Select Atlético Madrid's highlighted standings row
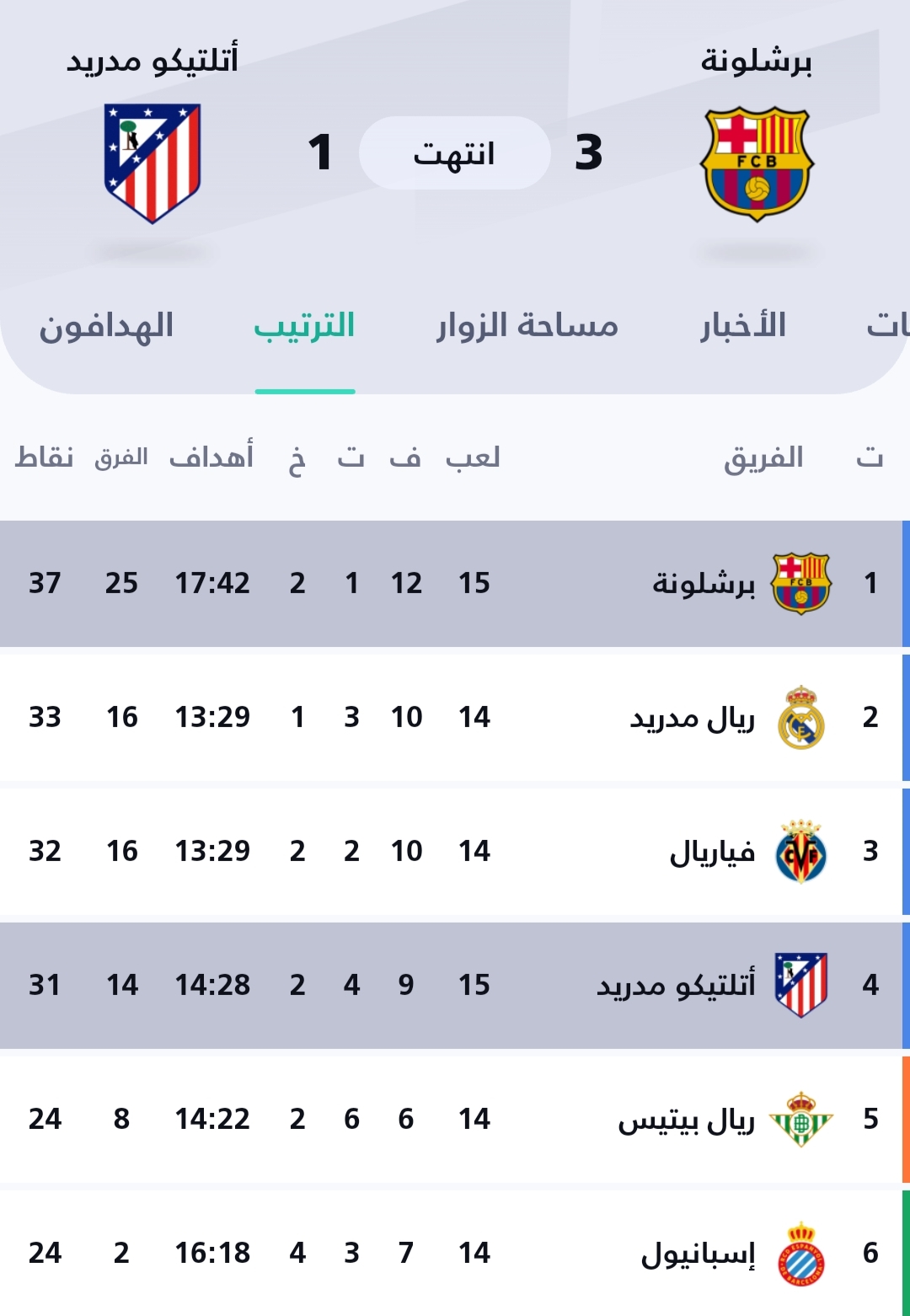This screenshot has height=1316, width=910. 455,984
